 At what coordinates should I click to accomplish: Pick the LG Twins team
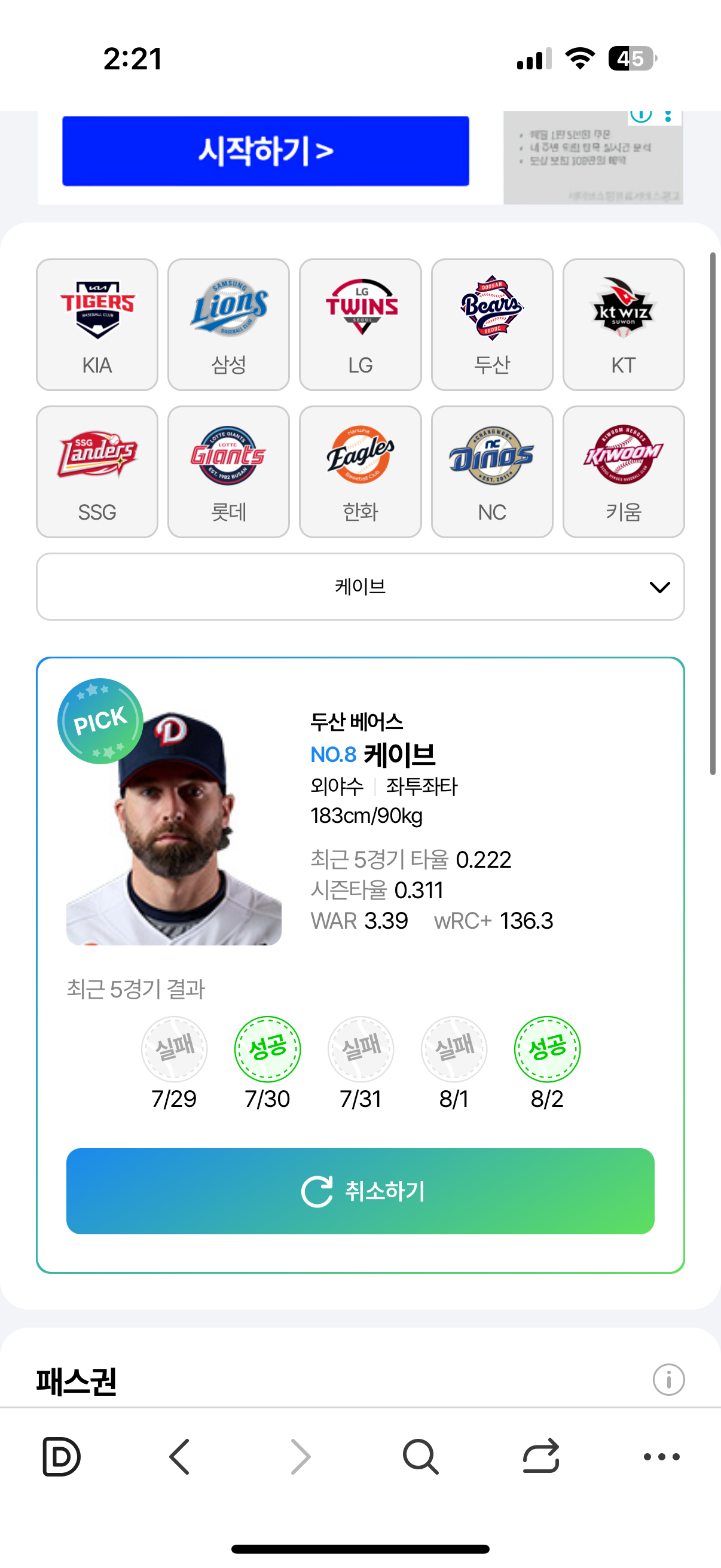tap(360, 325)
